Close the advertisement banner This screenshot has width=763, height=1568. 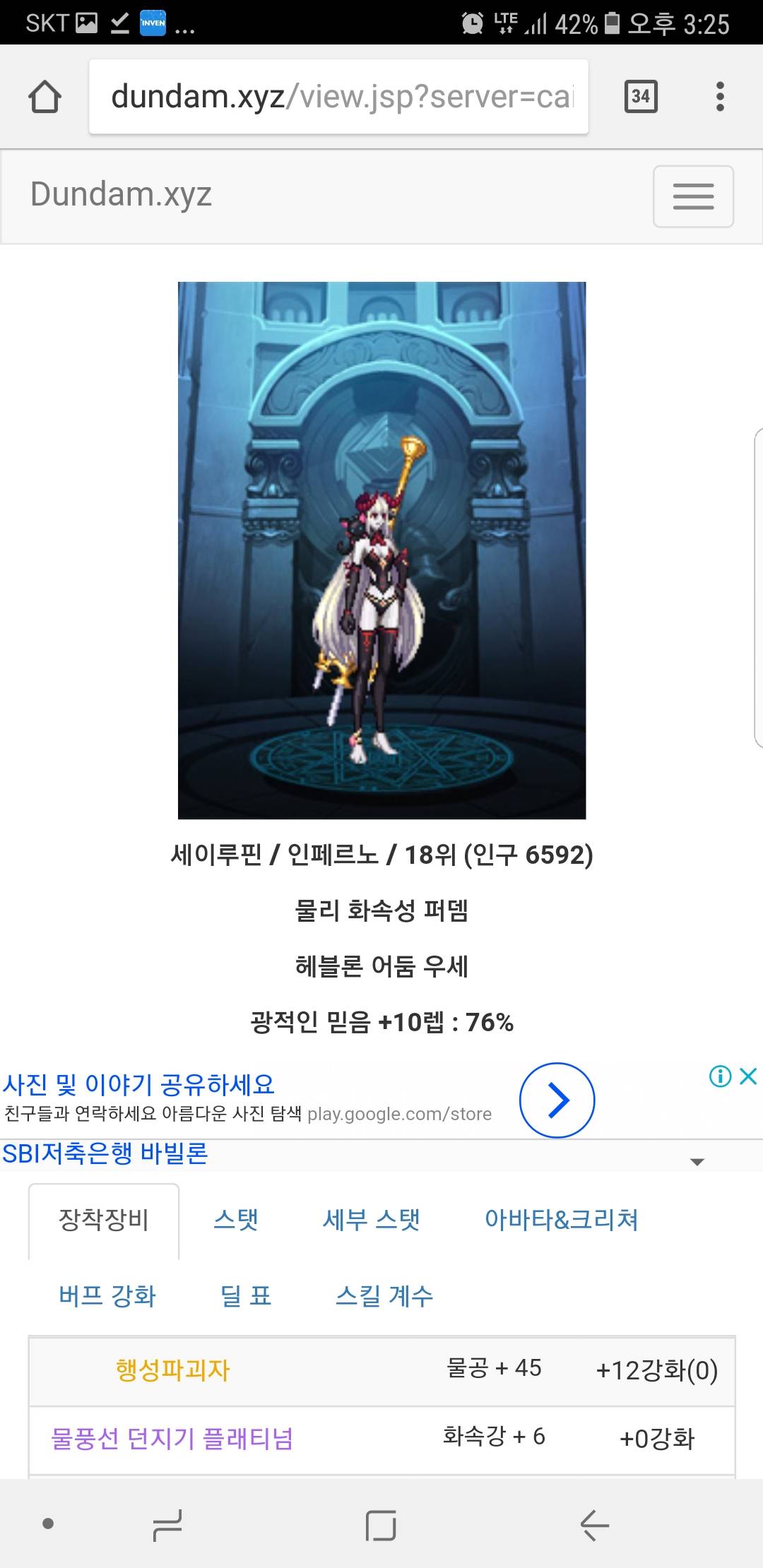click(x=748, y=1076)
